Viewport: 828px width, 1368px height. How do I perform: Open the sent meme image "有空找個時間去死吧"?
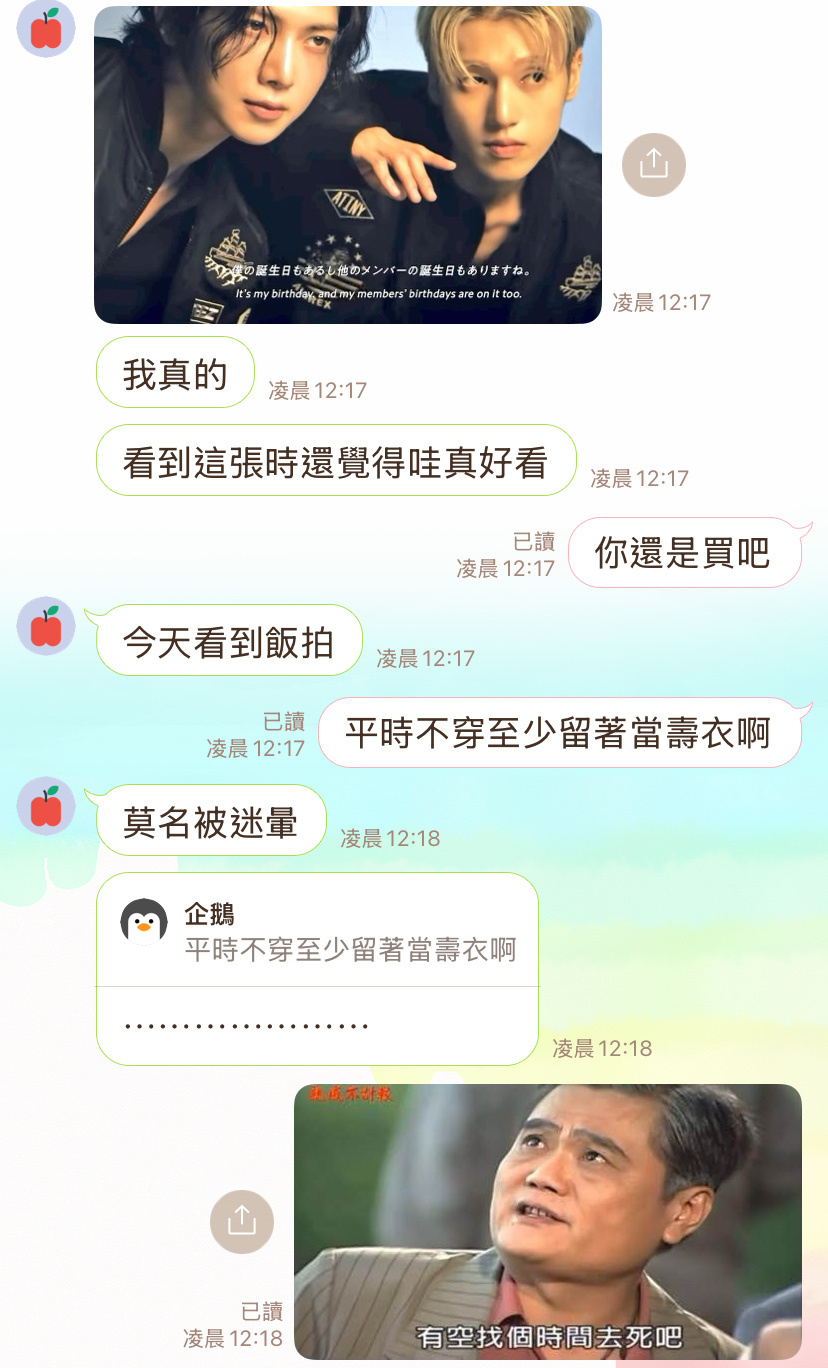547,1221
